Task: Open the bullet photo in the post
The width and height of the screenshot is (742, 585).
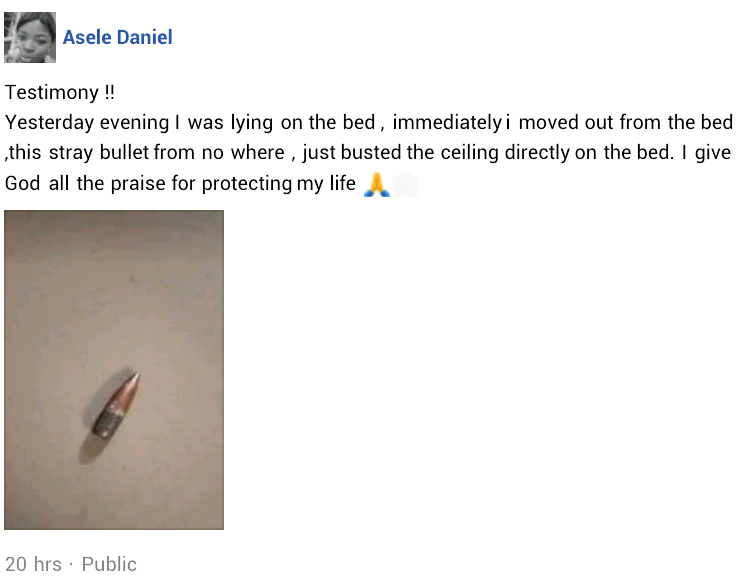Action: click(114, 369)
